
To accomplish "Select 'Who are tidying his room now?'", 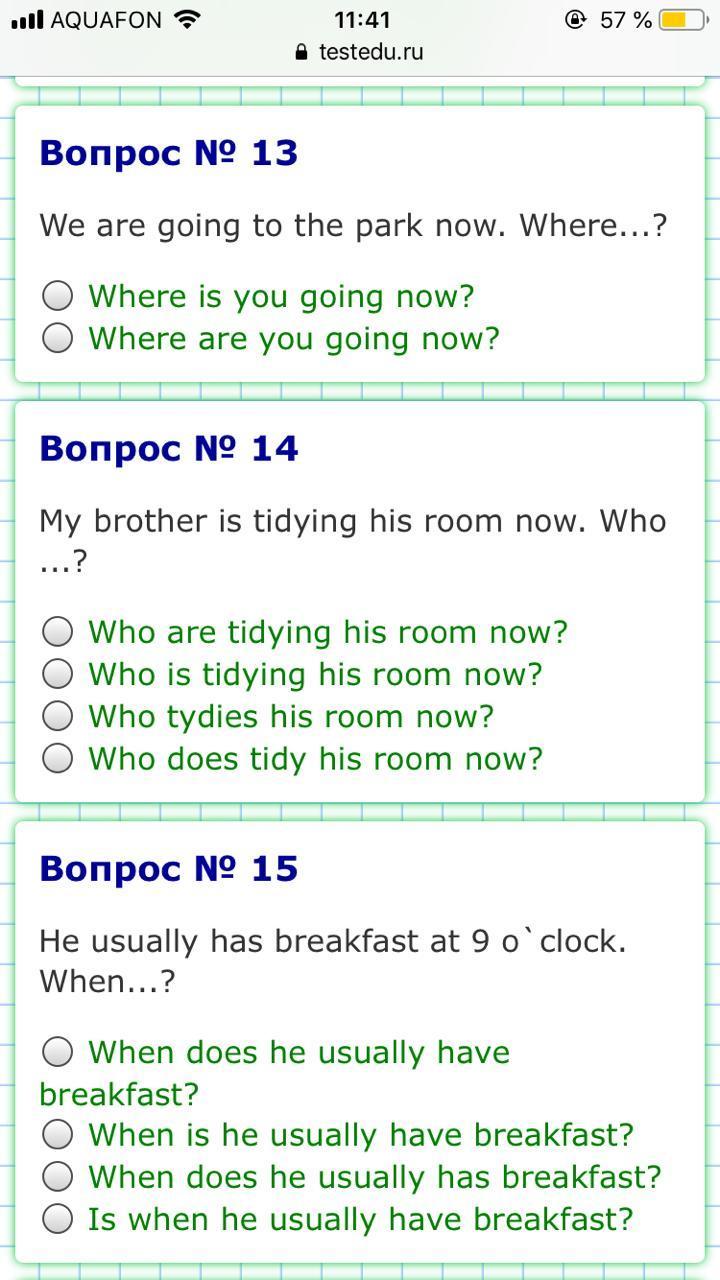I will pos(58,632).
